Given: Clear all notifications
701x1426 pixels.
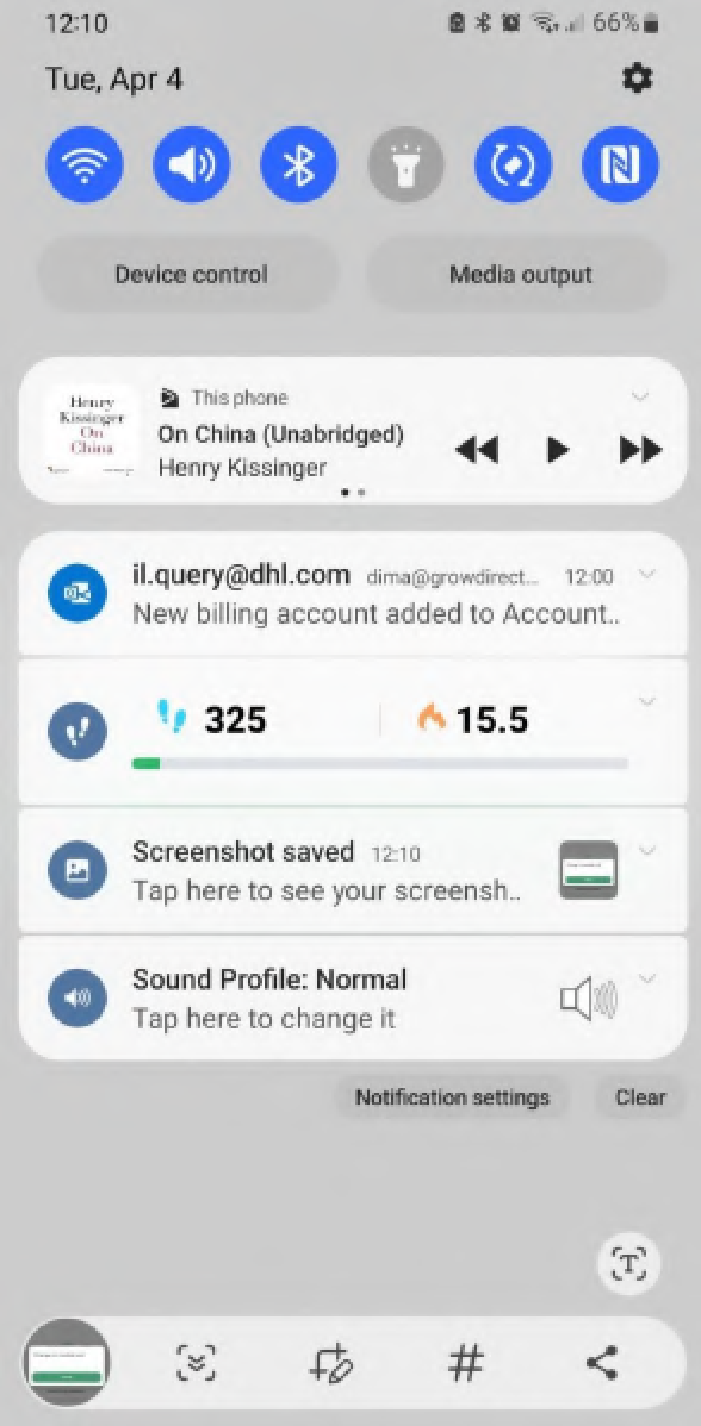Looking at the screenshot, I should coord(640,1097).
